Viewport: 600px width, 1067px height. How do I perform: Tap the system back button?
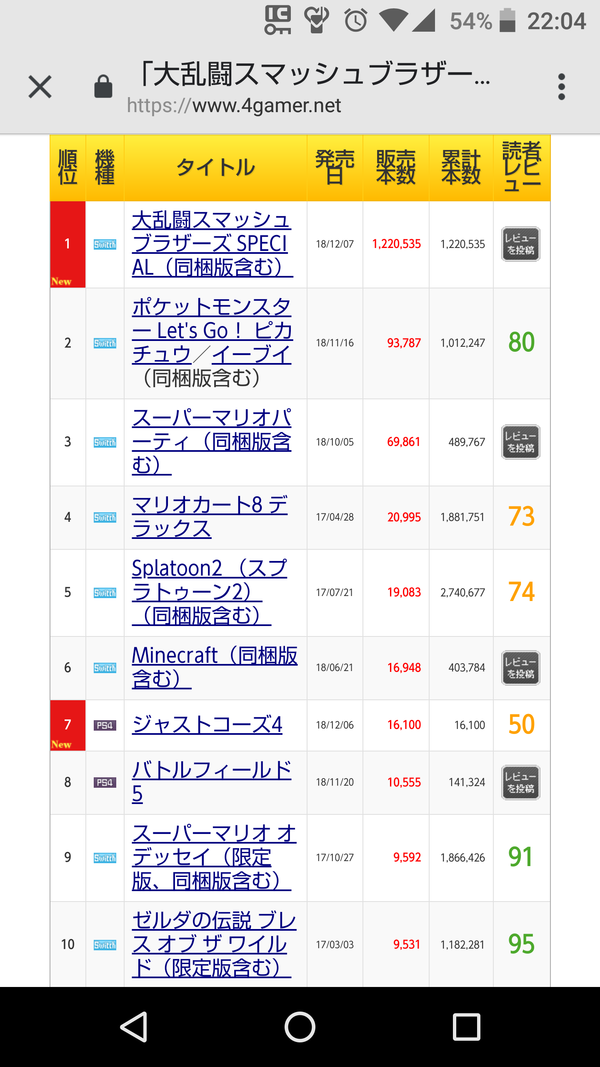tap(133, 1027)
